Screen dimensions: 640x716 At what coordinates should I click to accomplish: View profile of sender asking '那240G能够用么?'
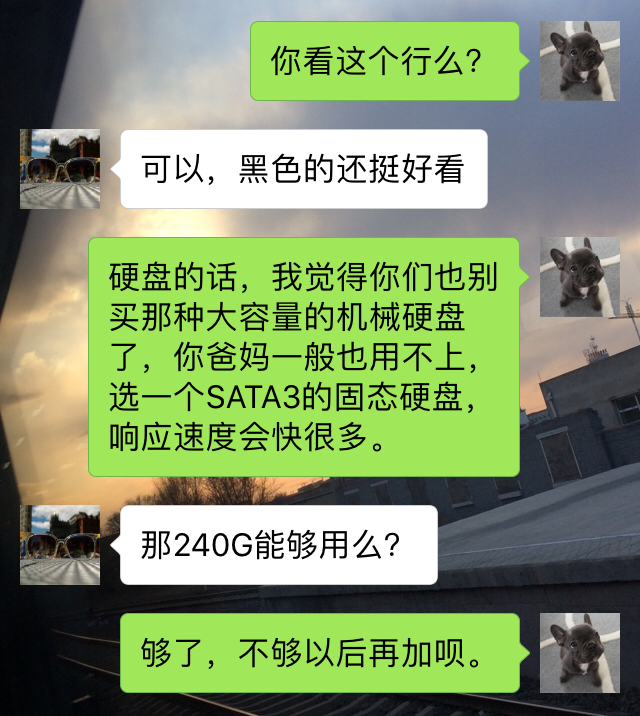click(x=60, y=545)
